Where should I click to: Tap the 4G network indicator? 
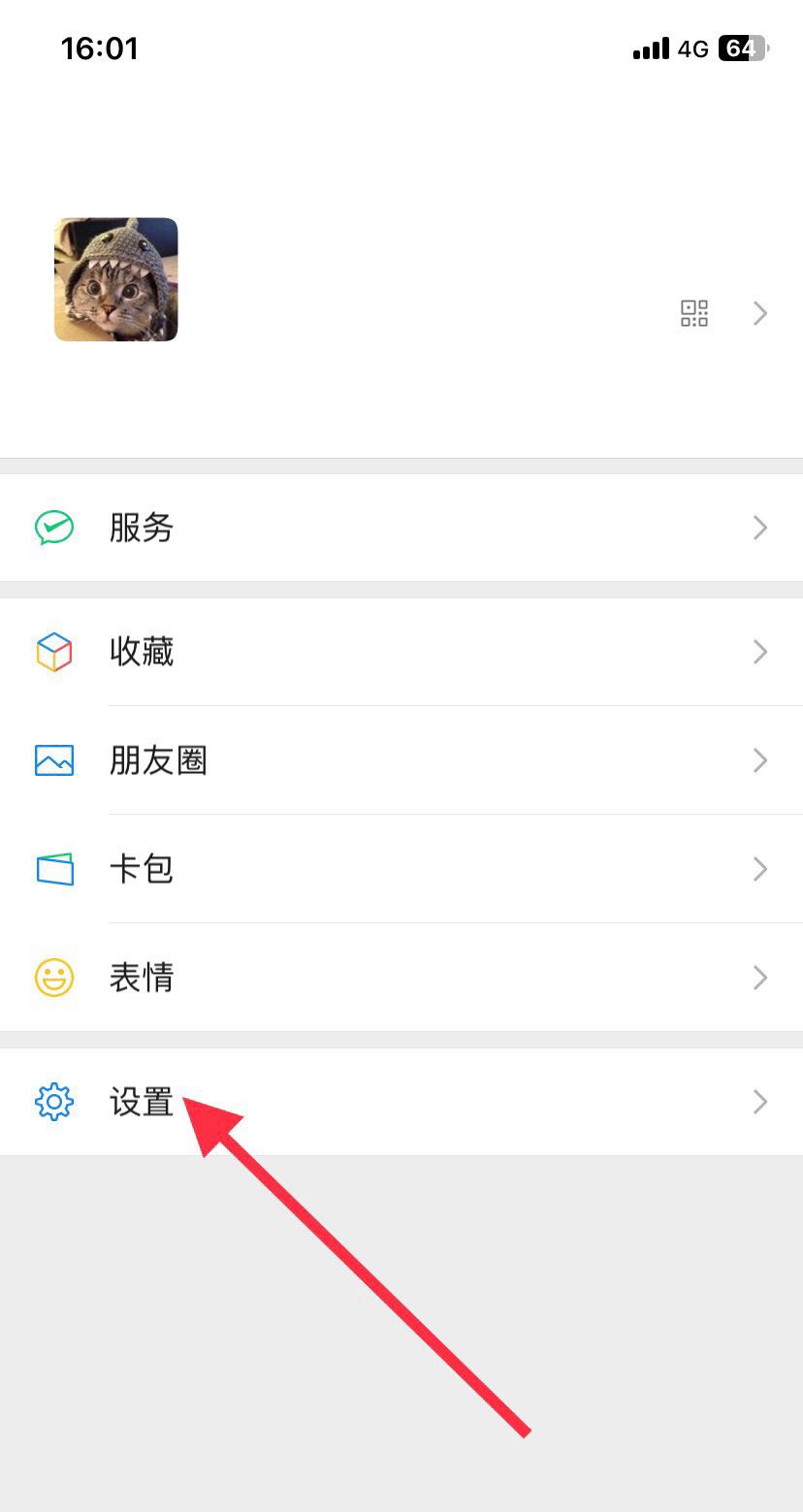pyautogui.click(x=691, y=48)
